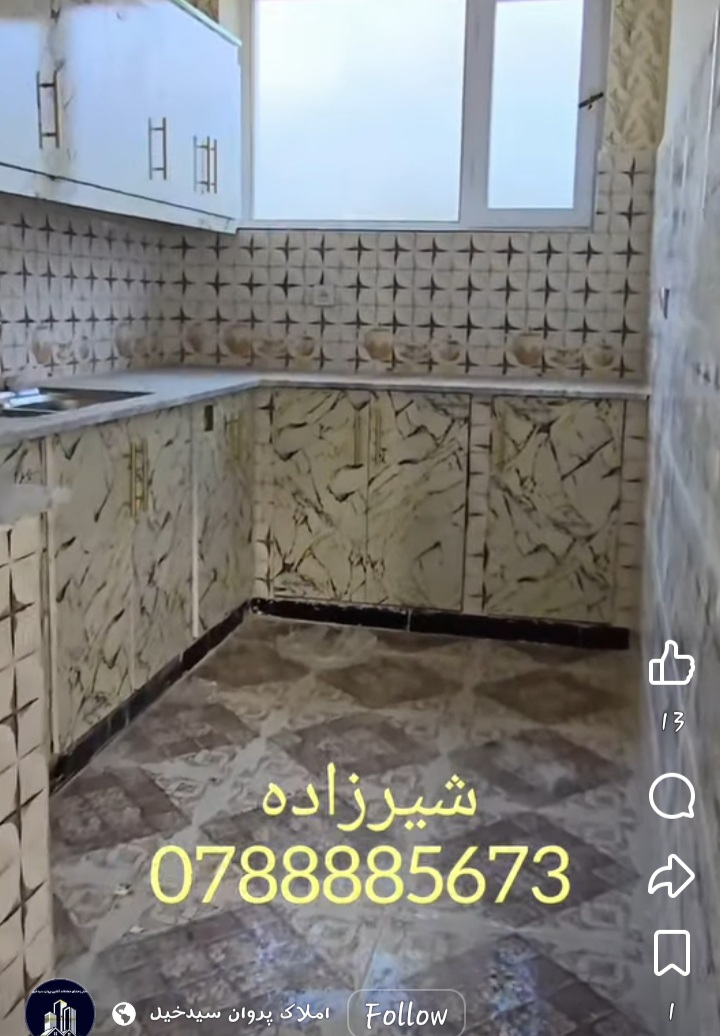The height and width of the screenshot is (1036, 720).
Task: Open the poster's profile picture
Action: [60, 1009]
